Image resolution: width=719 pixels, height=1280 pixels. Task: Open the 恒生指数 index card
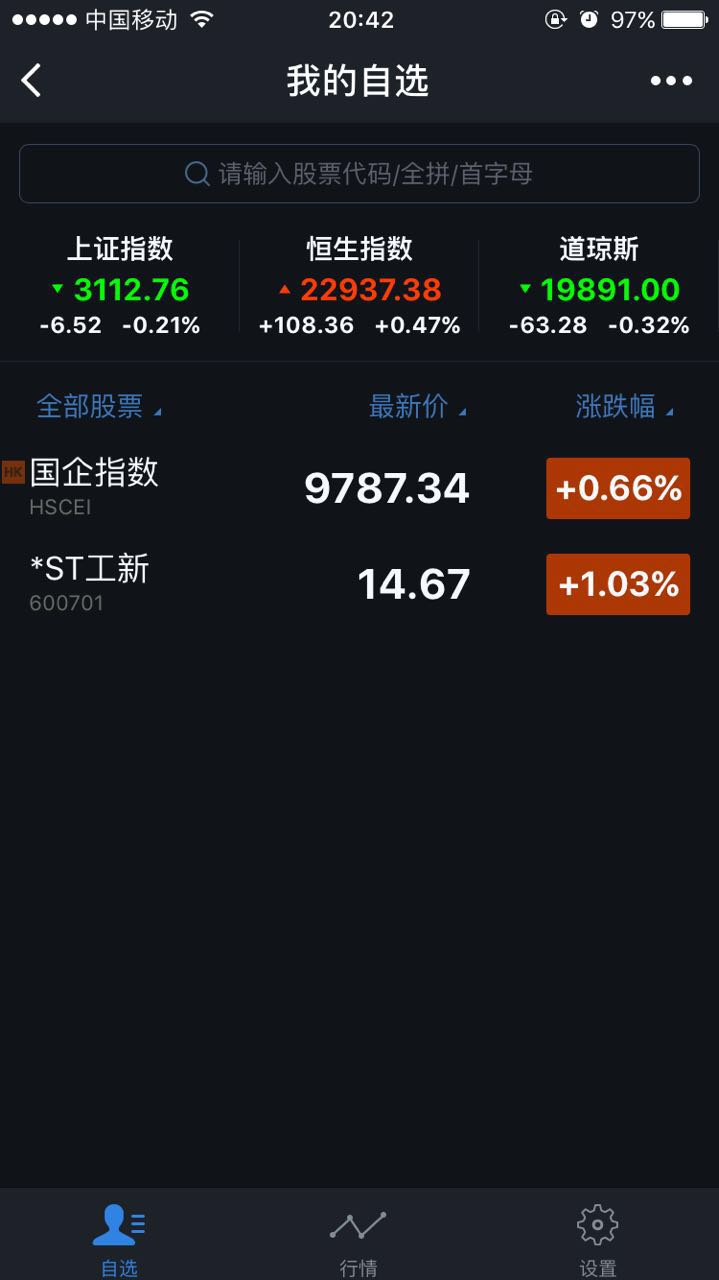[359, 286]
